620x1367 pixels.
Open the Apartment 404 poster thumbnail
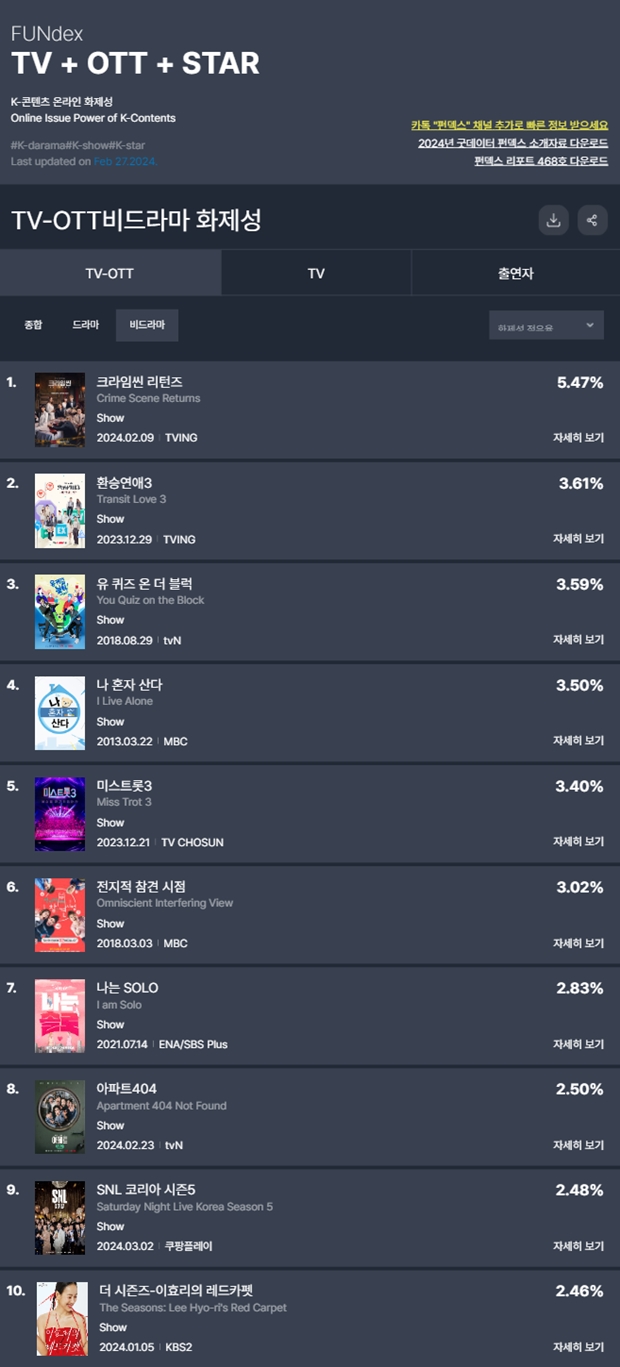60,1117
